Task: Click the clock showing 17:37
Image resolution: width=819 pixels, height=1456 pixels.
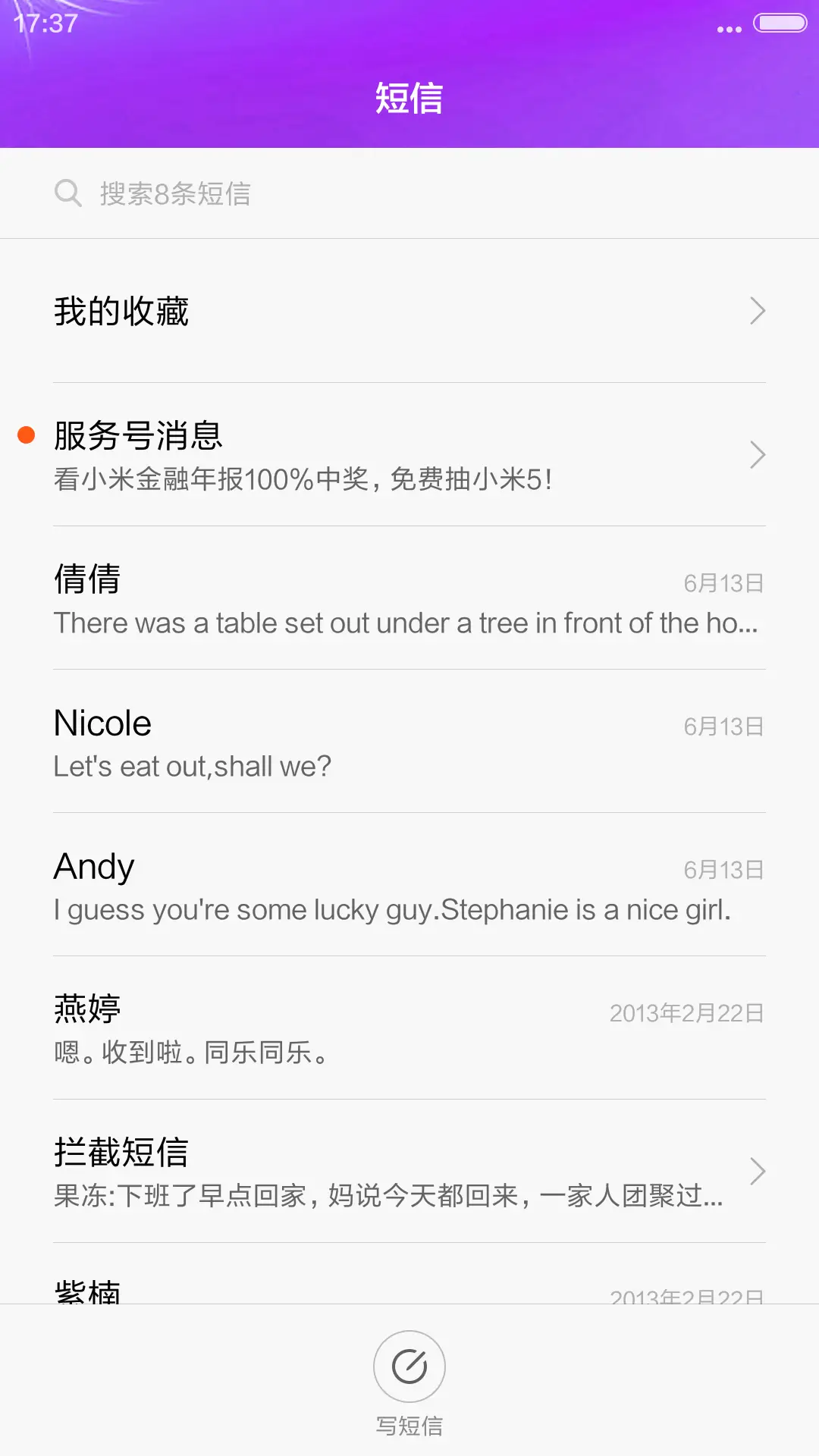Action: point(44,23)
